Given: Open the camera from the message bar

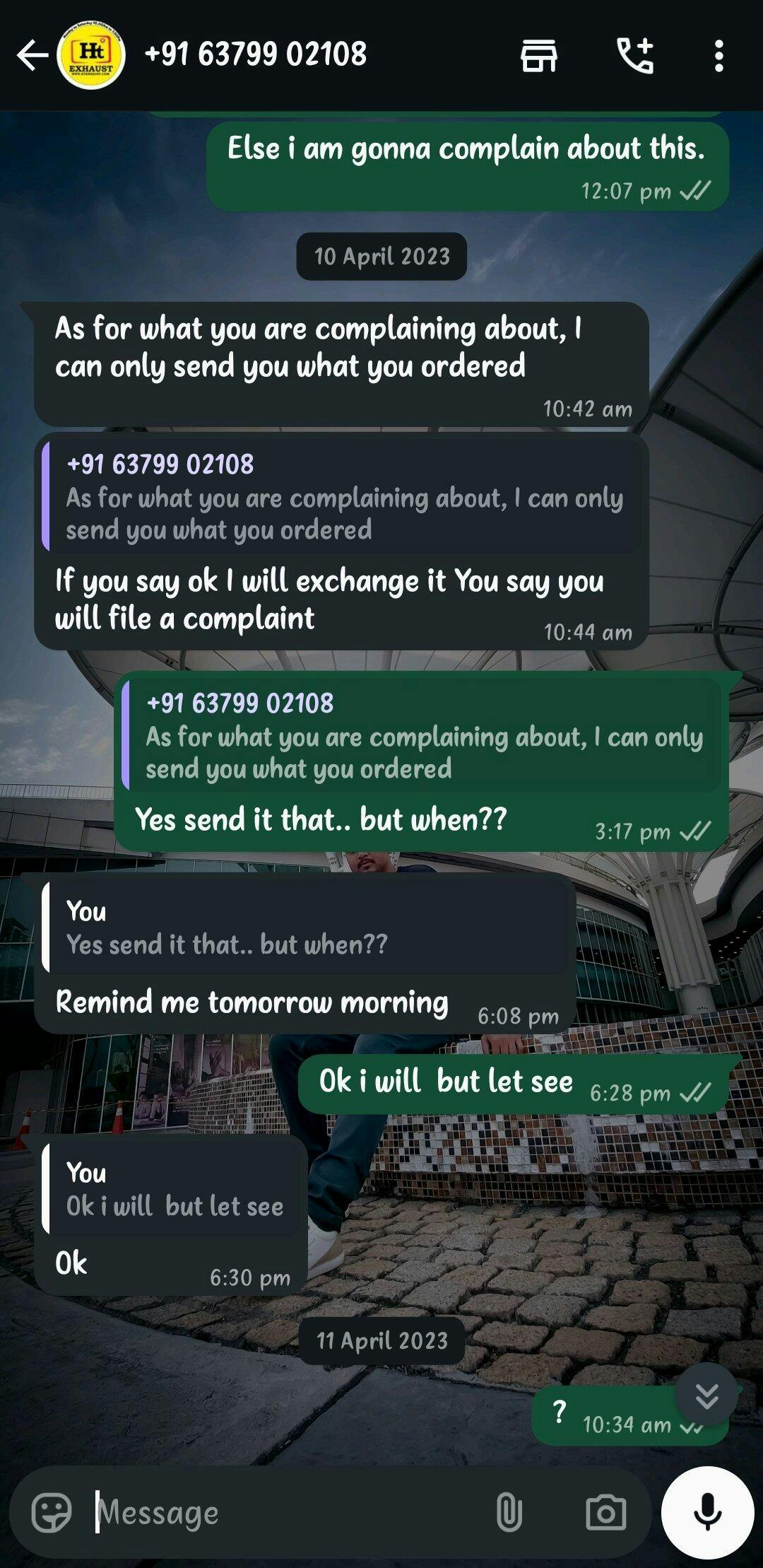Looking at the screenshot, I should 605,1513.
